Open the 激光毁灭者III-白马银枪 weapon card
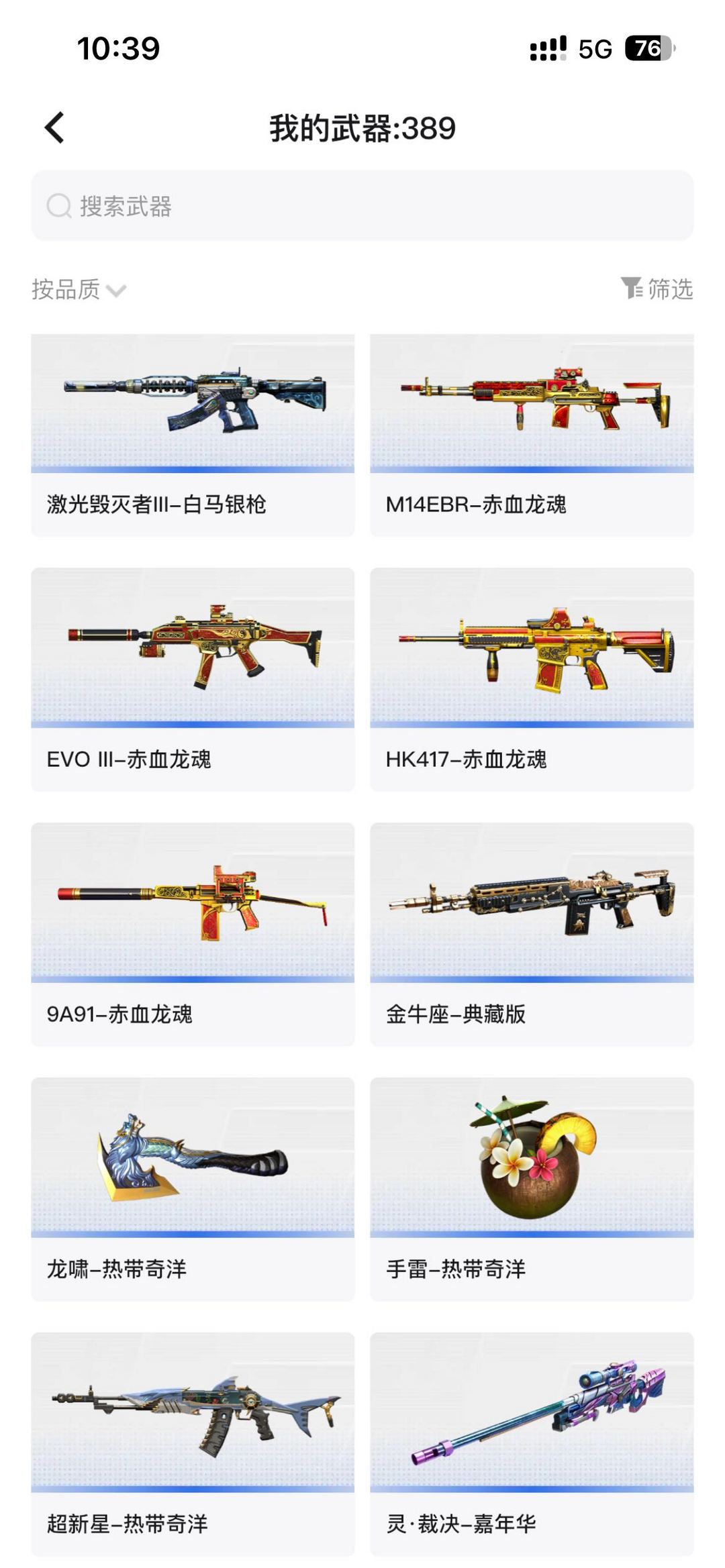725x1568 pixels. (193, 435)
